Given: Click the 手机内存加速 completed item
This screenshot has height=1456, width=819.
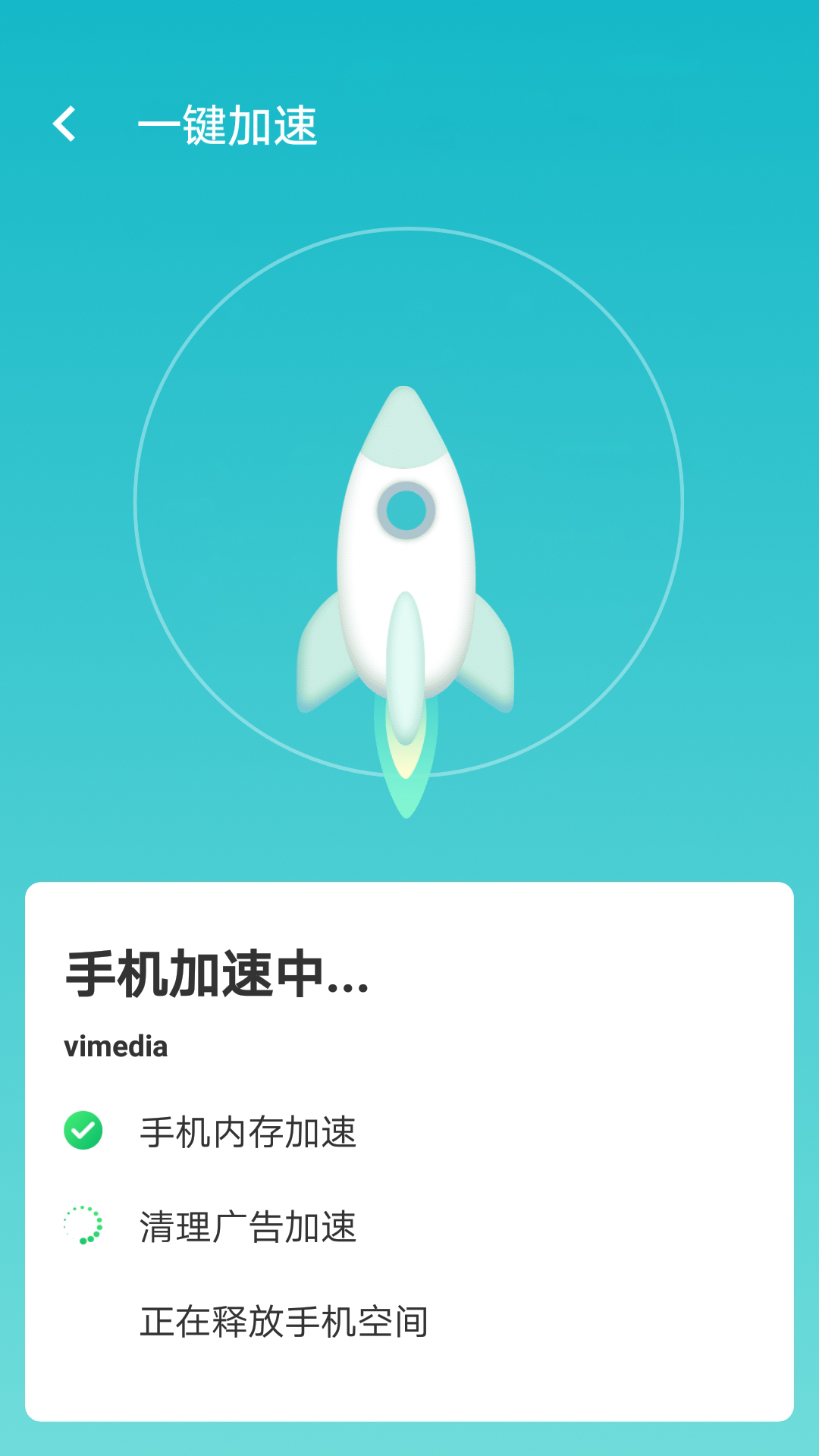Looking at the screenshot, I should [248, 1131].
